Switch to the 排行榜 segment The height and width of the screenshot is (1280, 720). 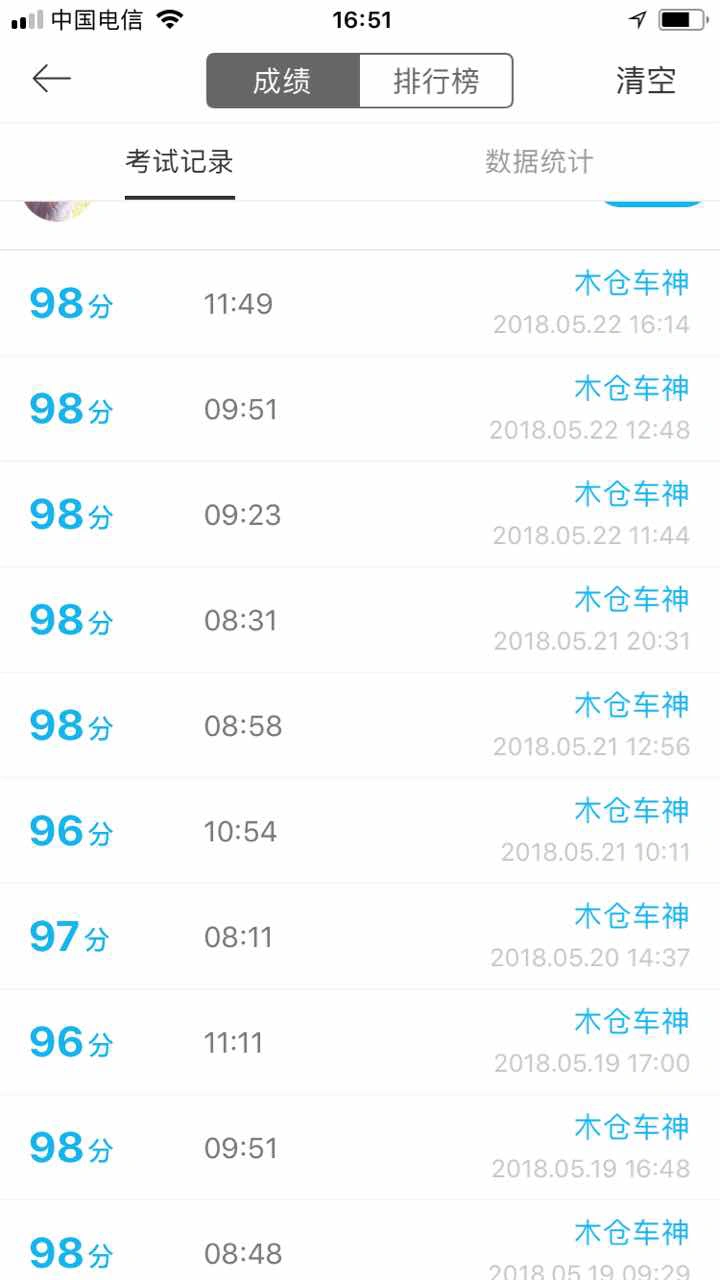[x=436, y=81]
